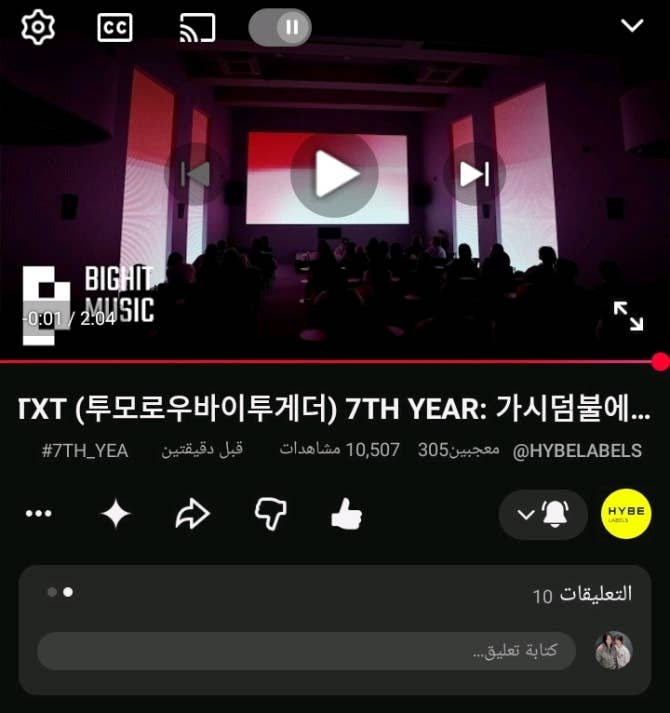This screenshot has width=670, height=713.
Task: Toggle the autoplay switch
Action: click(x=280, y=27)
